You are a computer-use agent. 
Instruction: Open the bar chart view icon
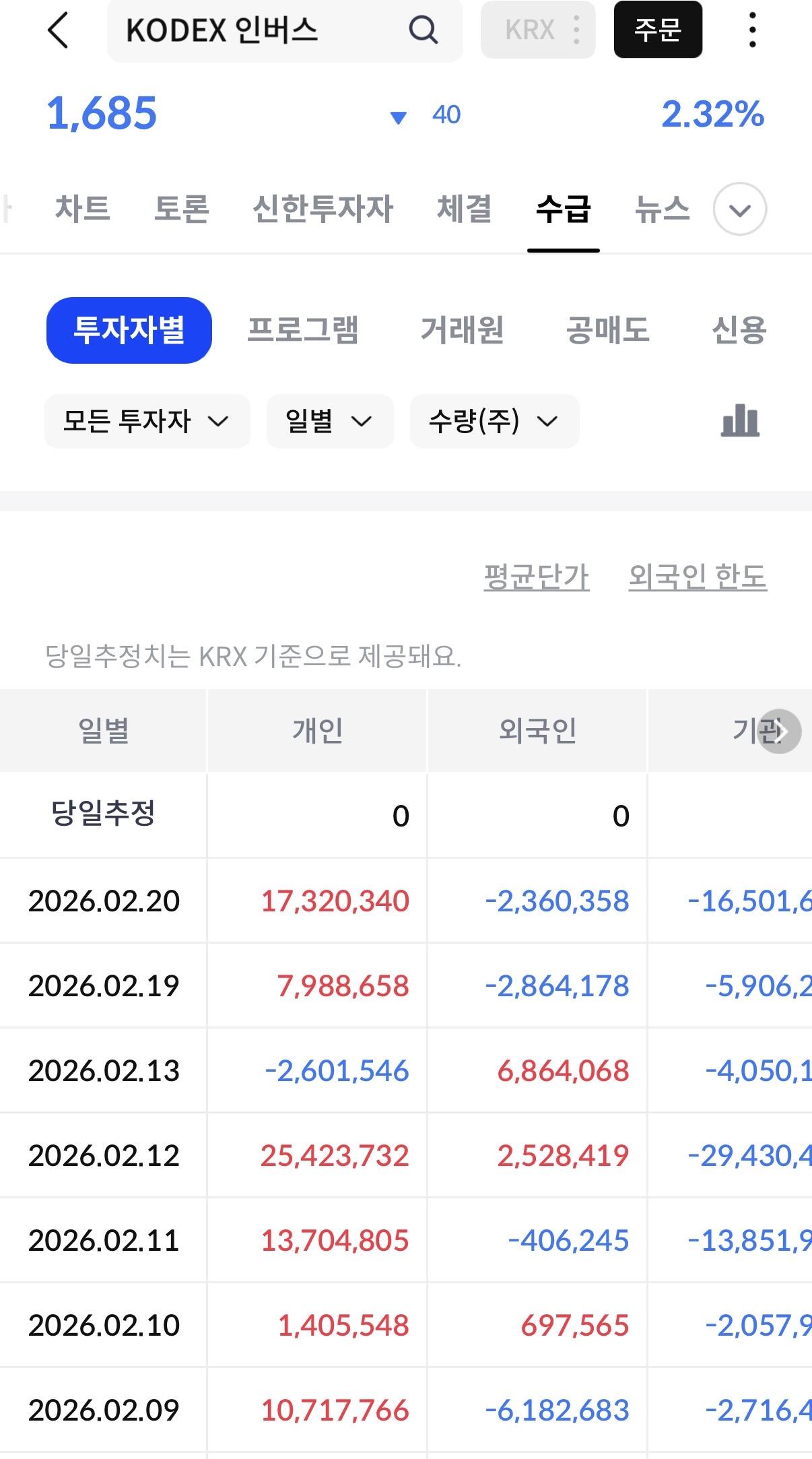pos(741,421)
